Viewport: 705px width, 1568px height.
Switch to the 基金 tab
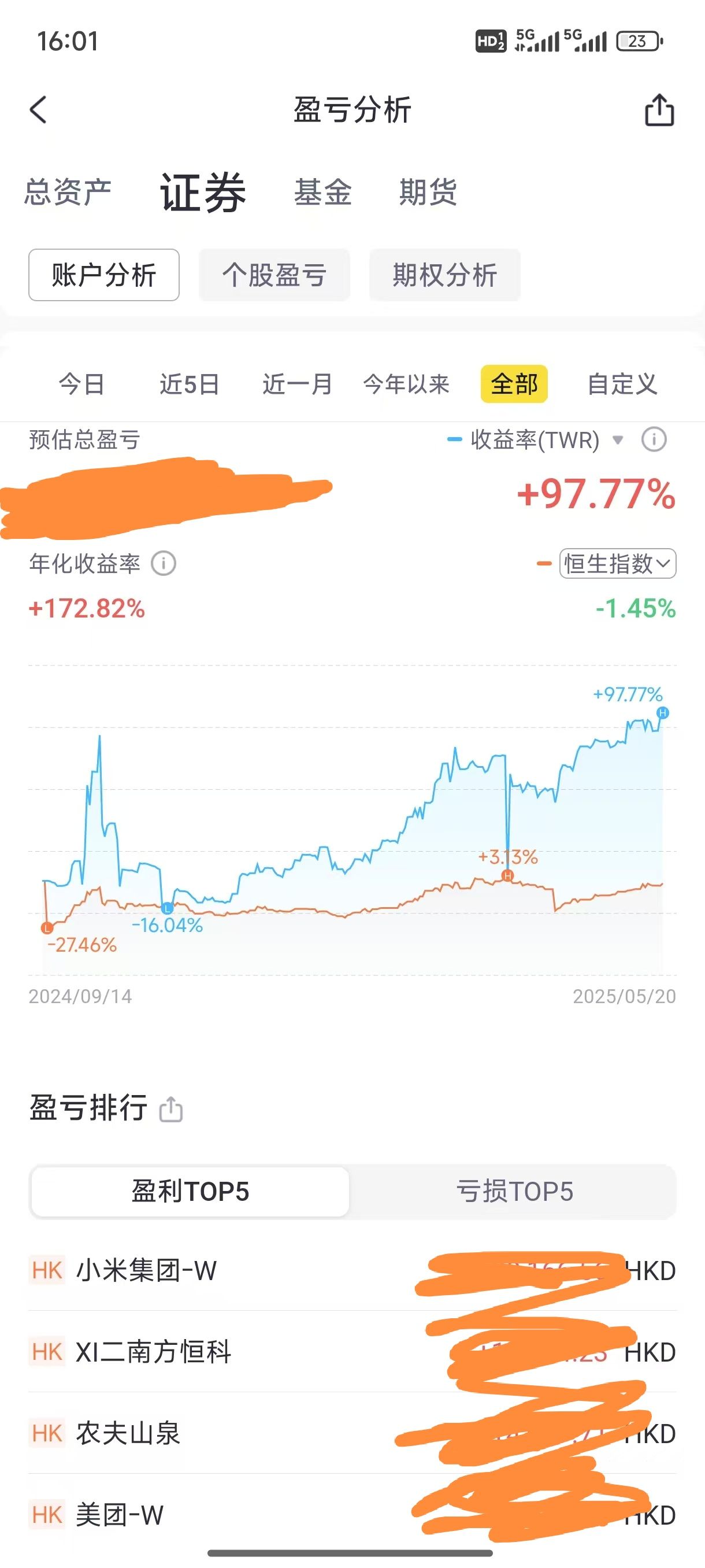(x=323, y=193)
